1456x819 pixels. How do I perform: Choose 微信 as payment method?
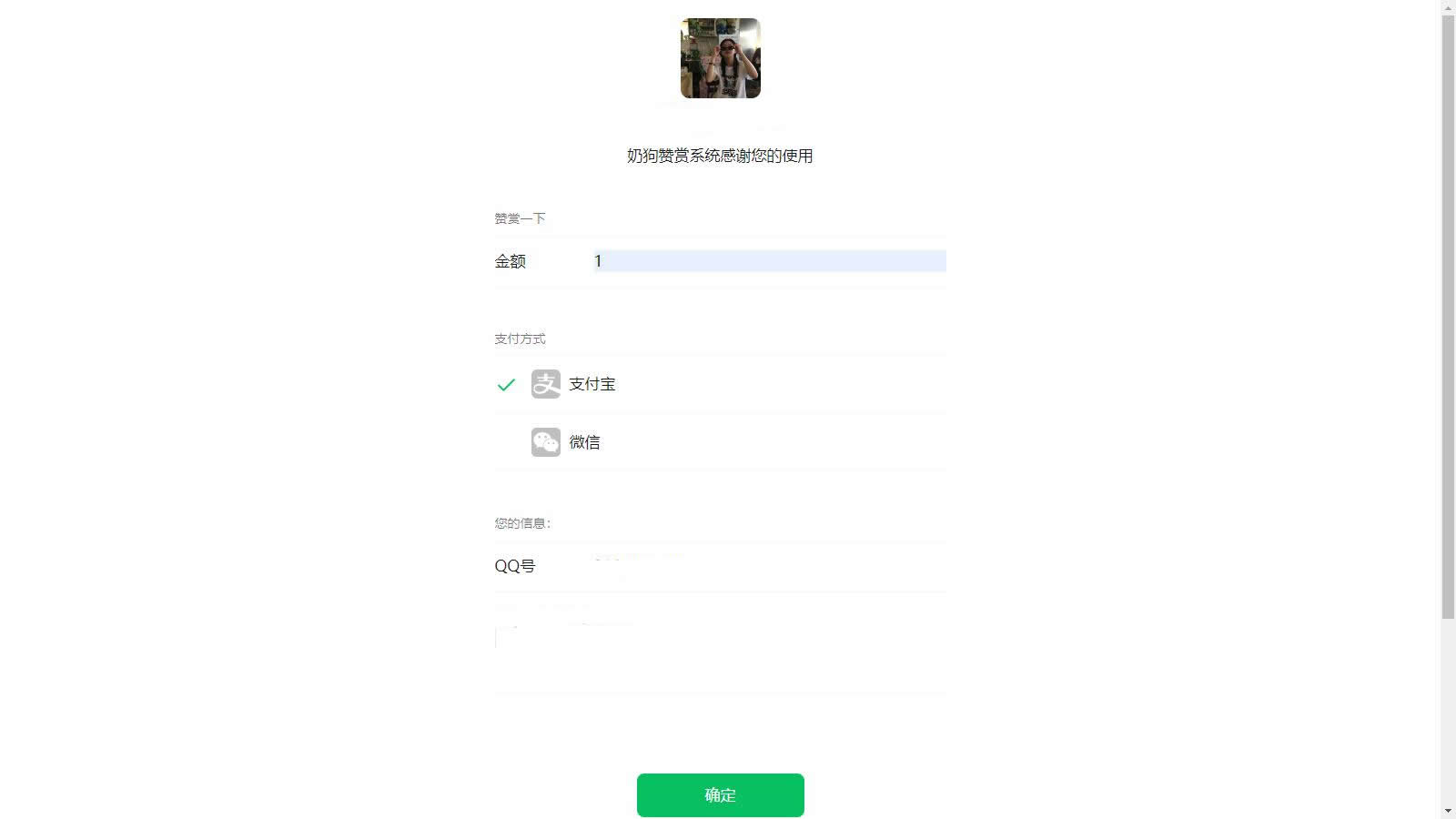coord(583,442)
